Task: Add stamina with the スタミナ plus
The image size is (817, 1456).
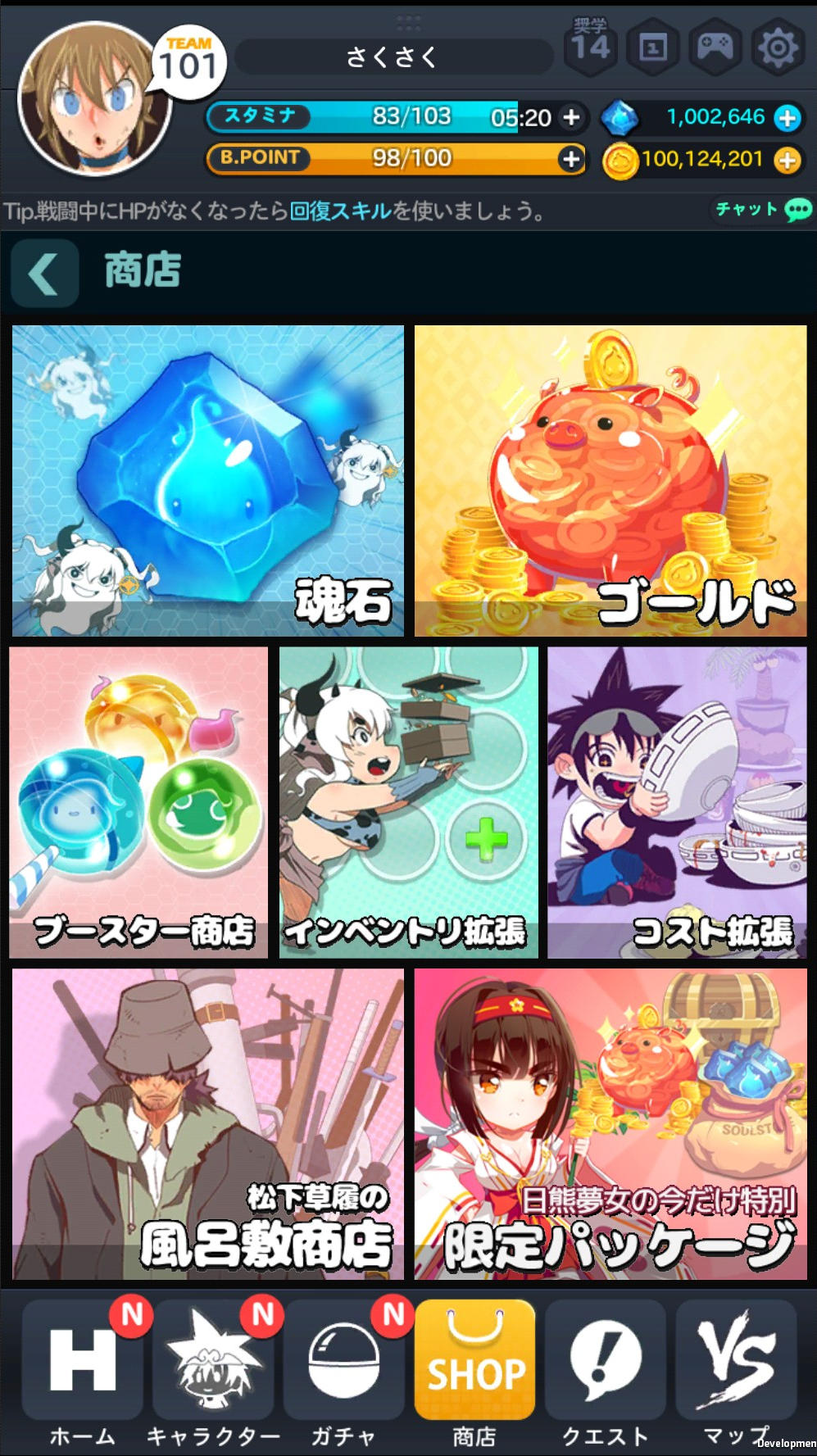Action: [571, 118]
